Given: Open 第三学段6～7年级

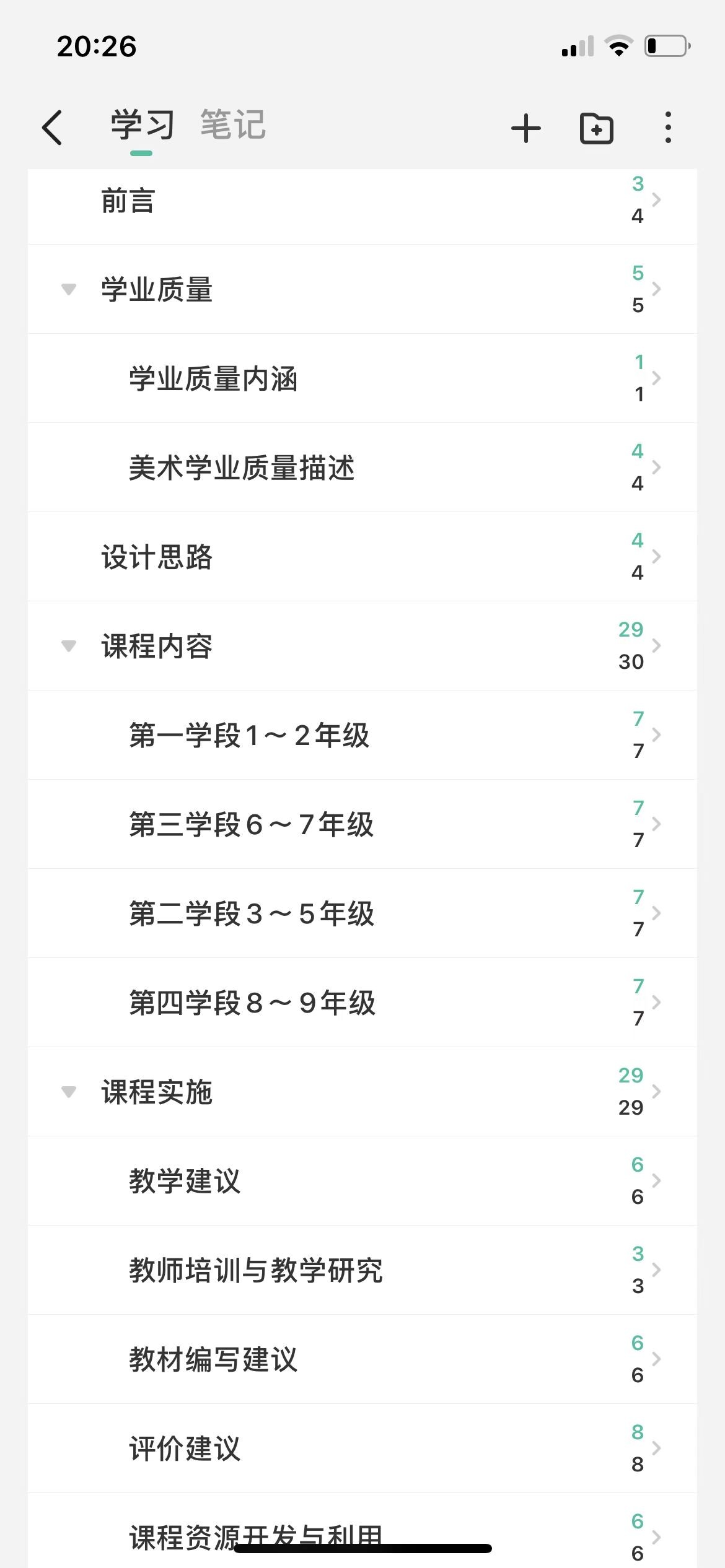Looking at the screenshot, I should [362, 824].
